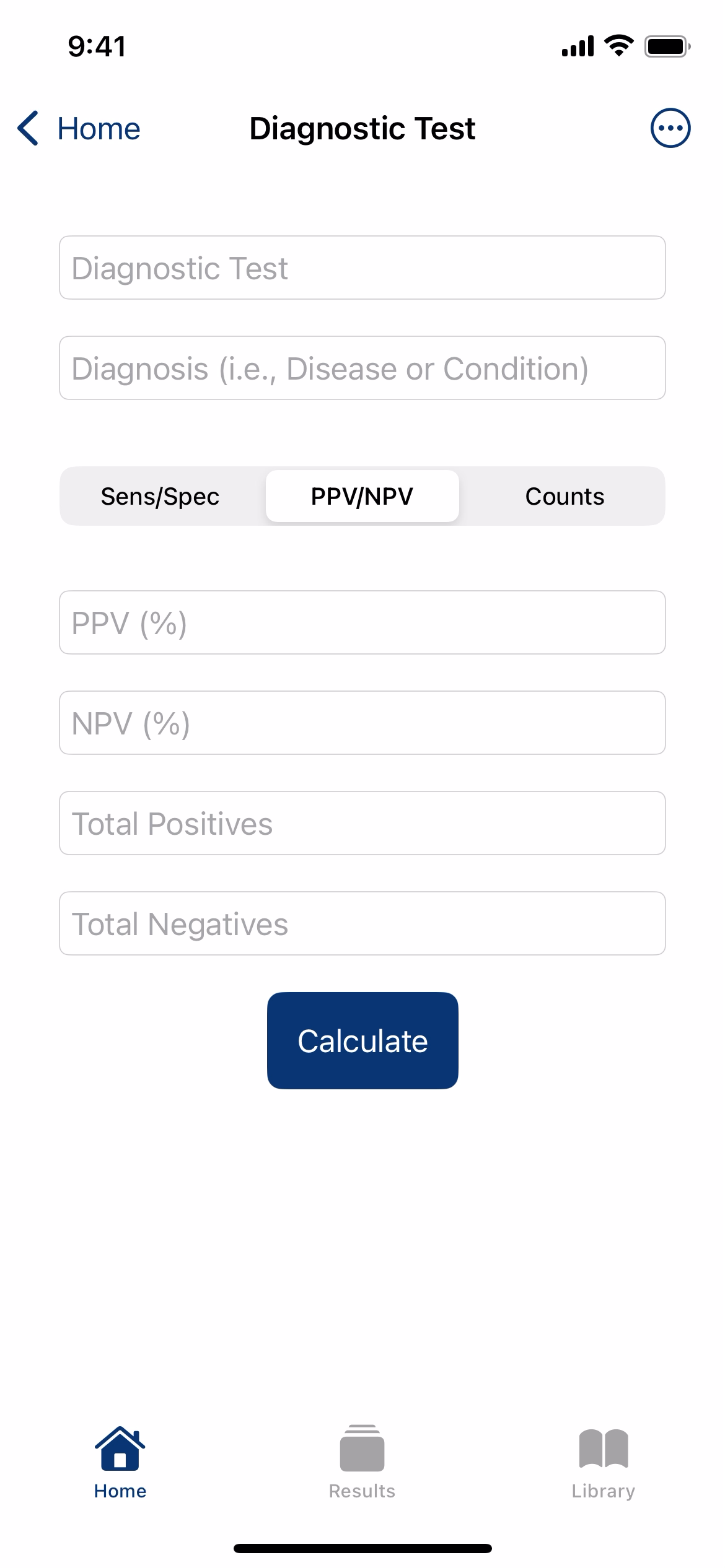Enter a value in PPV (%) field

(x=362, y=622)
